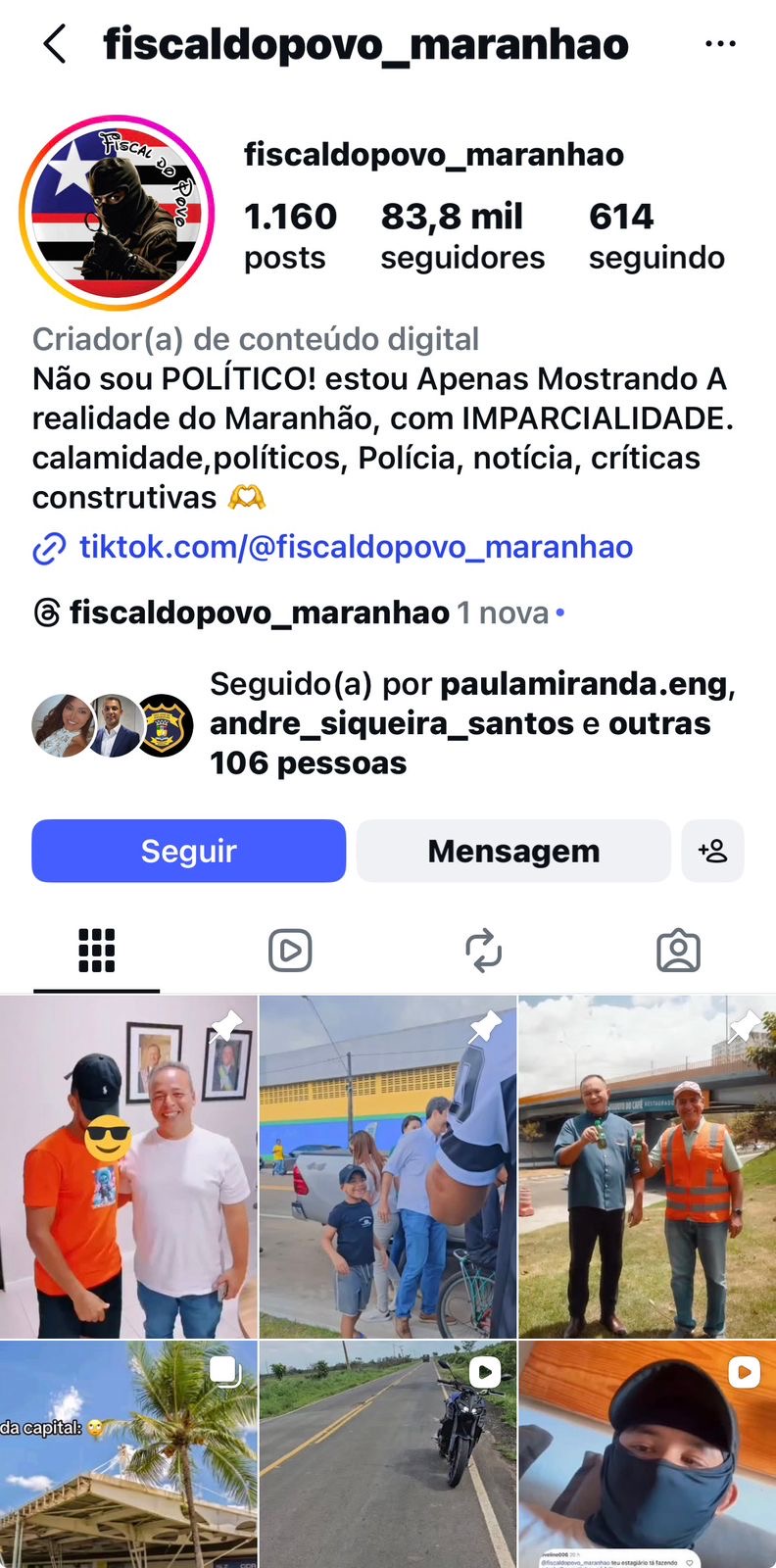Viewport: 776px width, 1568px height.
Task: Open the masked man reel
Action: (x=647, y=1455)
